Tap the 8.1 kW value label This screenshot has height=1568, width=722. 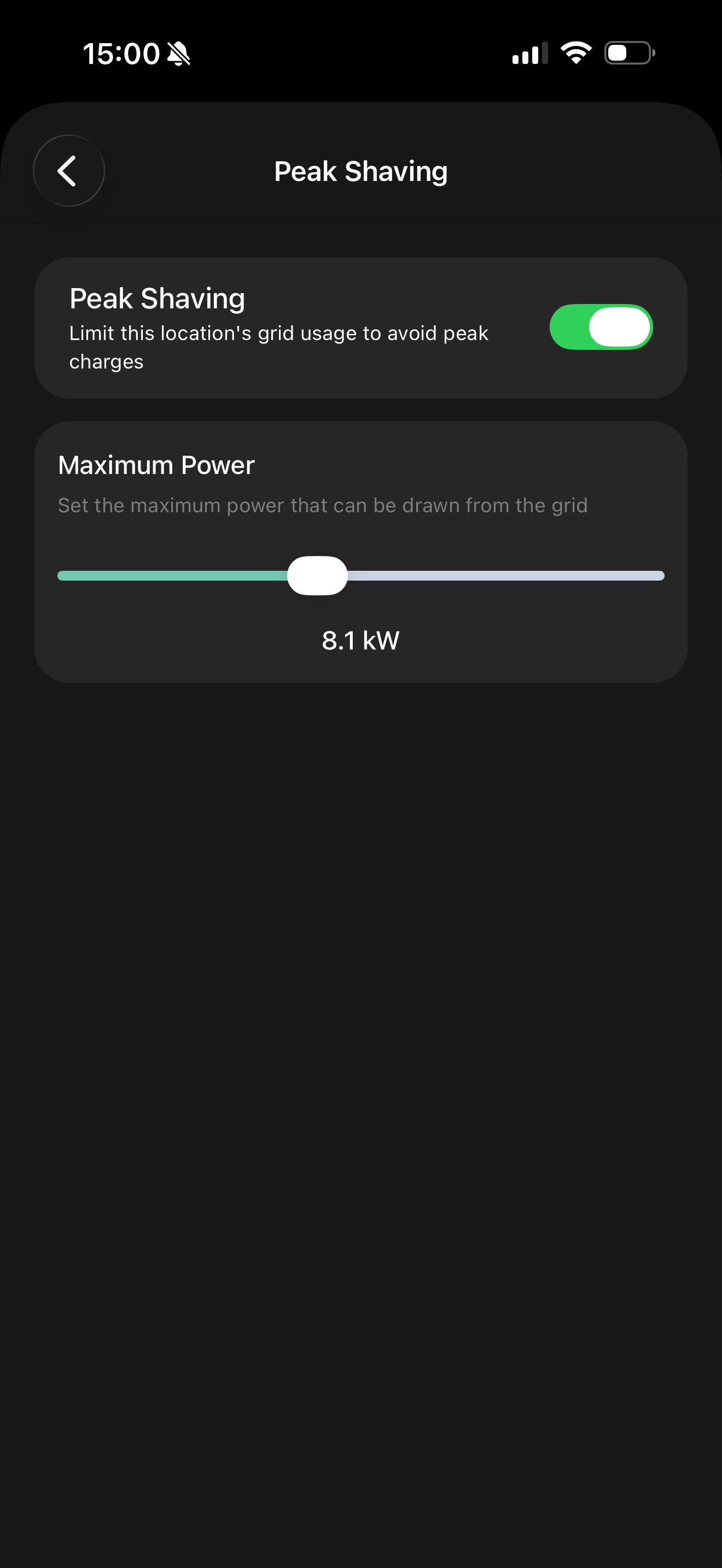pos(360,640)
